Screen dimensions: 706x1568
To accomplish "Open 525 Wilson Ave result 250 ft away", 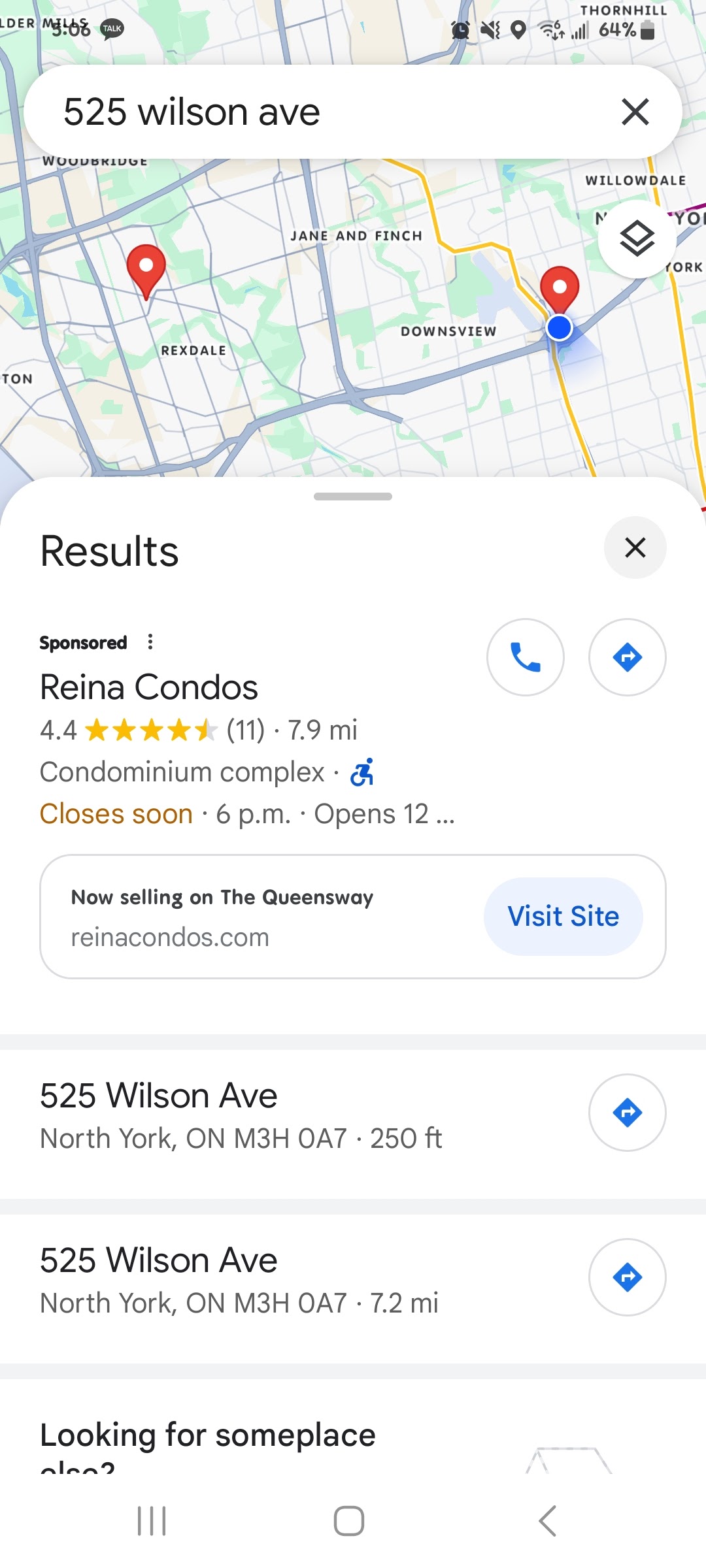I will coord(294,1116).
